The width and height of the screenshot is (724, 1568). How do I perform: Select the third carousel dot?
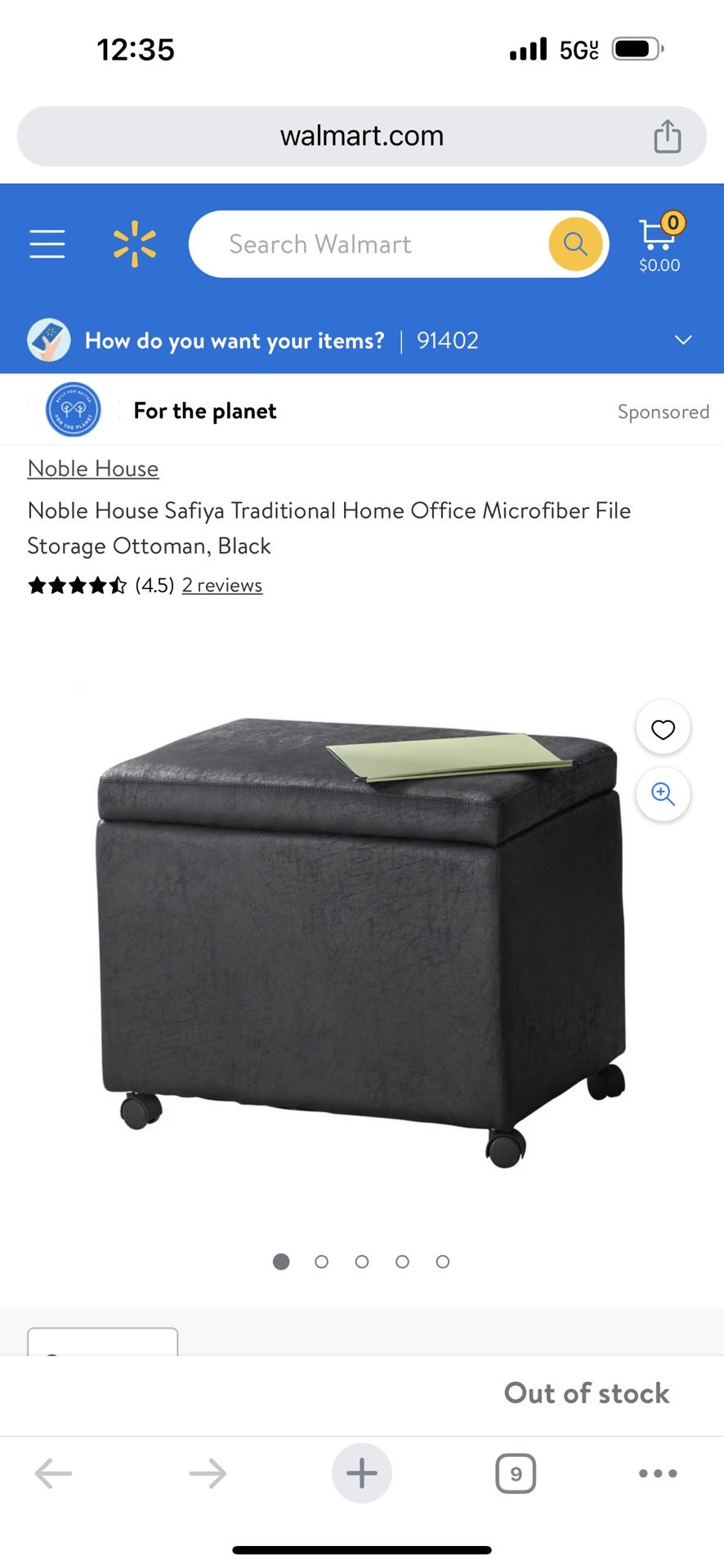tap(362, 1261)
